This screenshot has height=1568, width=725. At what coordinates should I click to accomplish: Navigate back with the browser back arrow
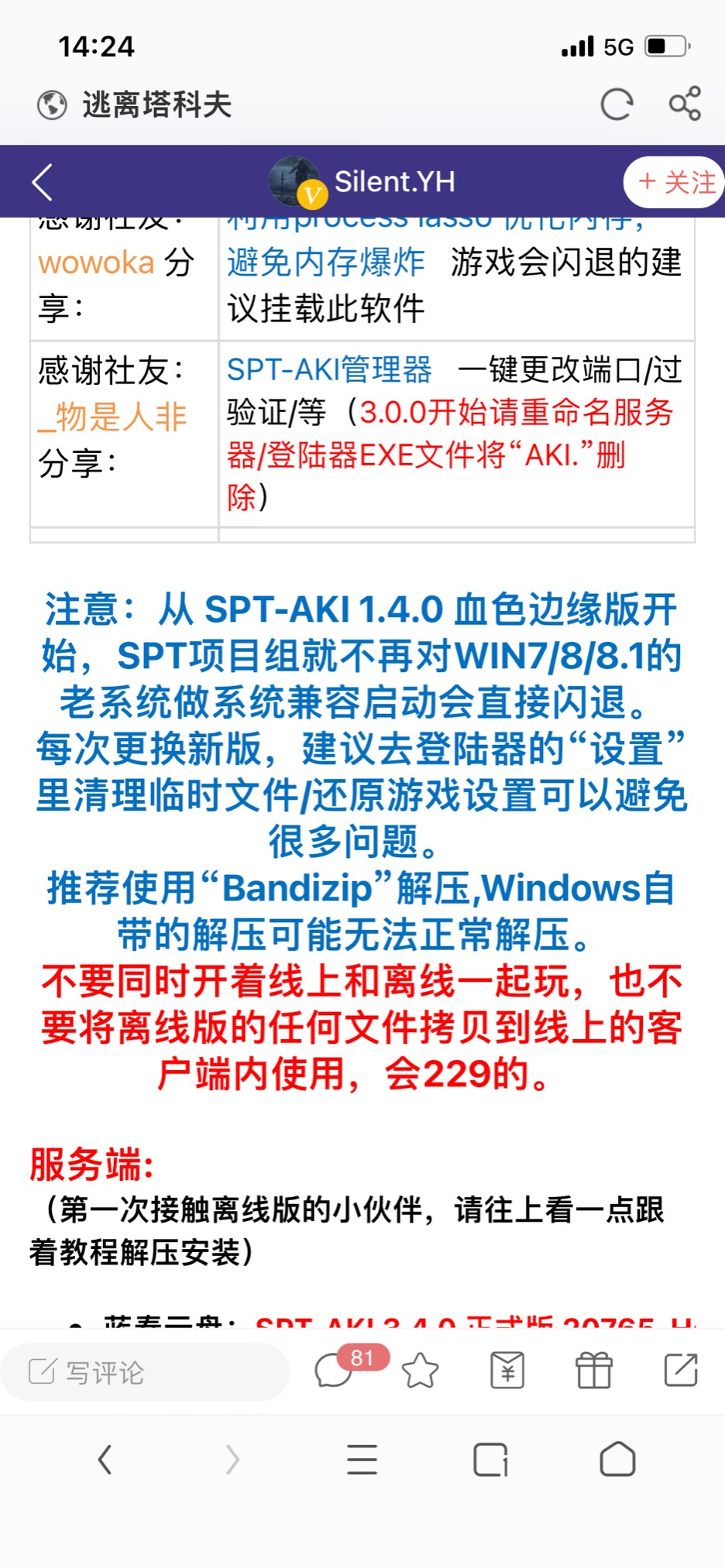(105, 1460)
